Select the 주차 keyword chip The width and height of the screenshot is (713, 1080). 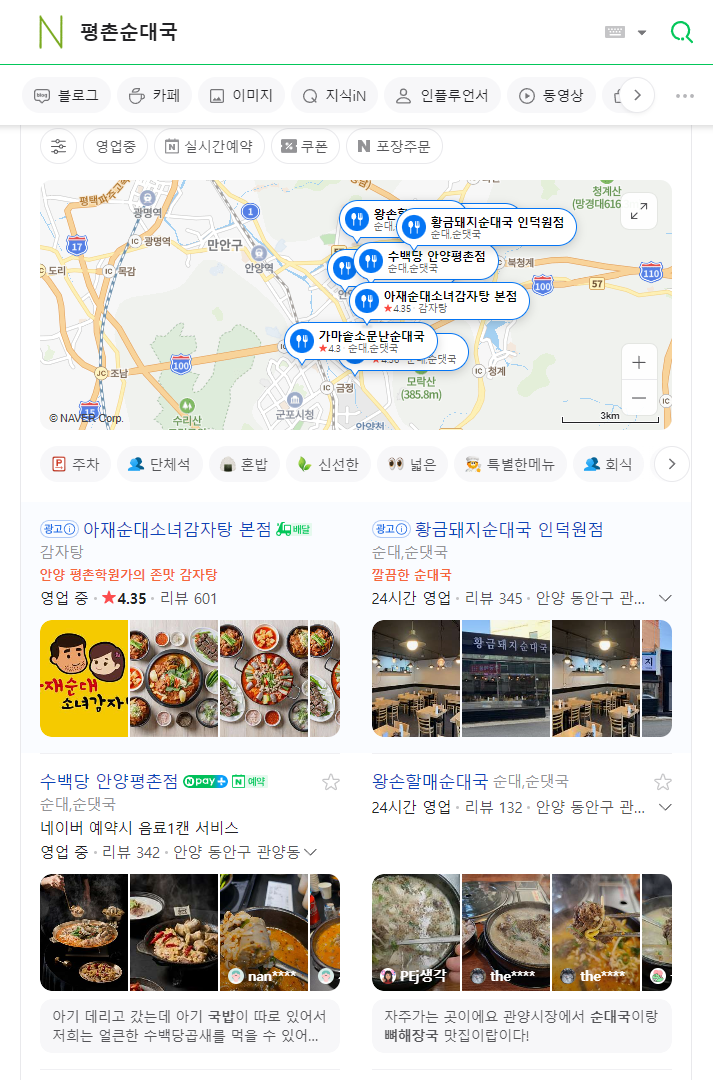tap(75, 464)
